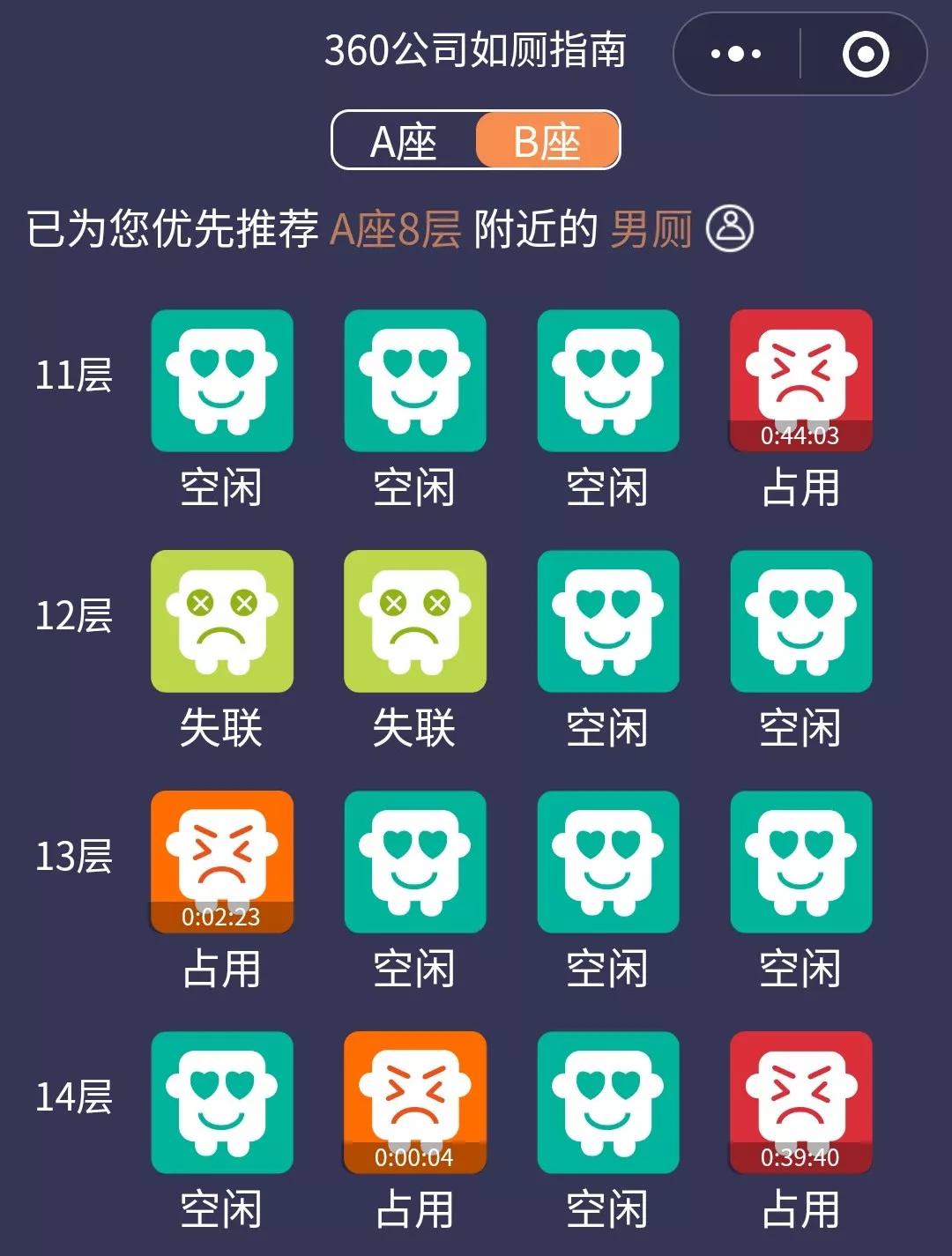Change the preferred floor A座8层
The image size is (952, 1256).
click(396, 229)
